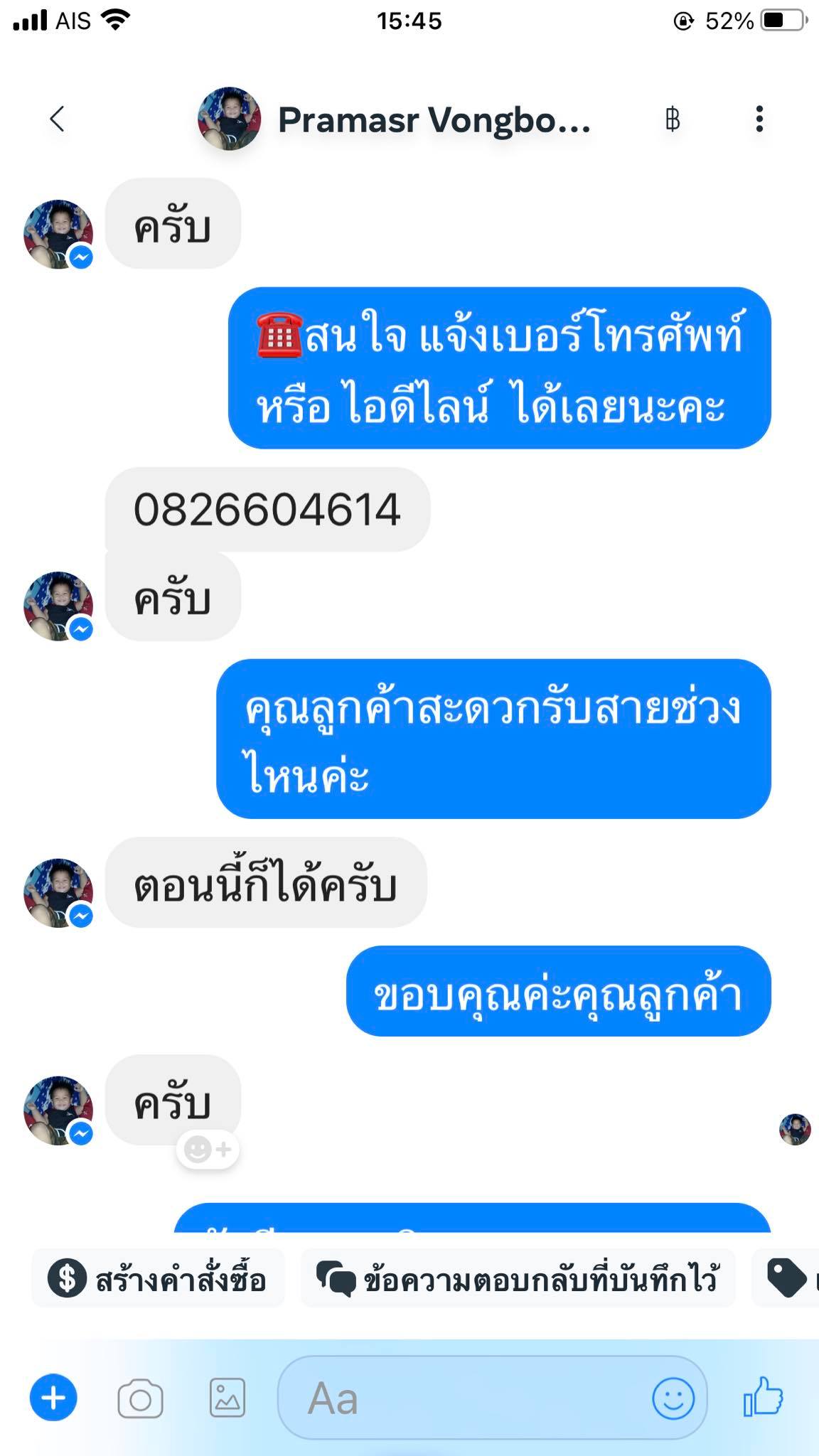Viewport: 819px width, 1456px height.
Task: Open the camera to take a photo
Action: pos(140,1398)
